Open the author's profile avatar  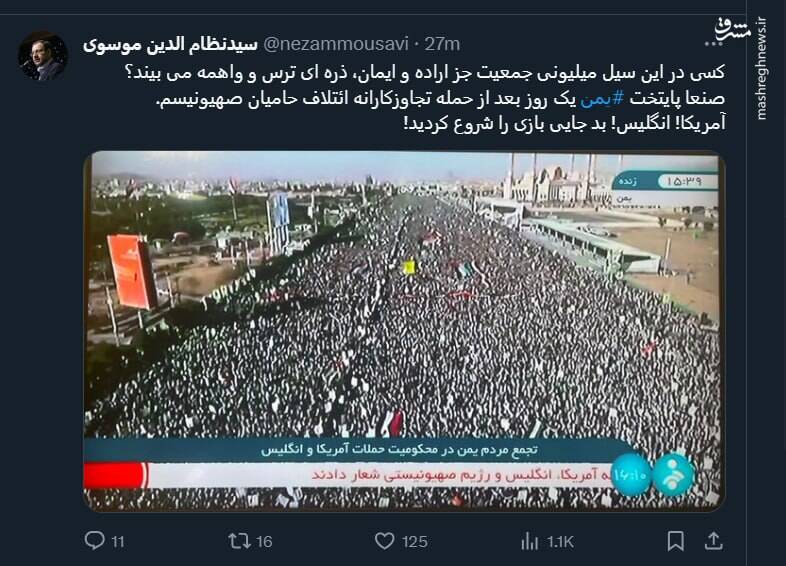tap(42, 56)
